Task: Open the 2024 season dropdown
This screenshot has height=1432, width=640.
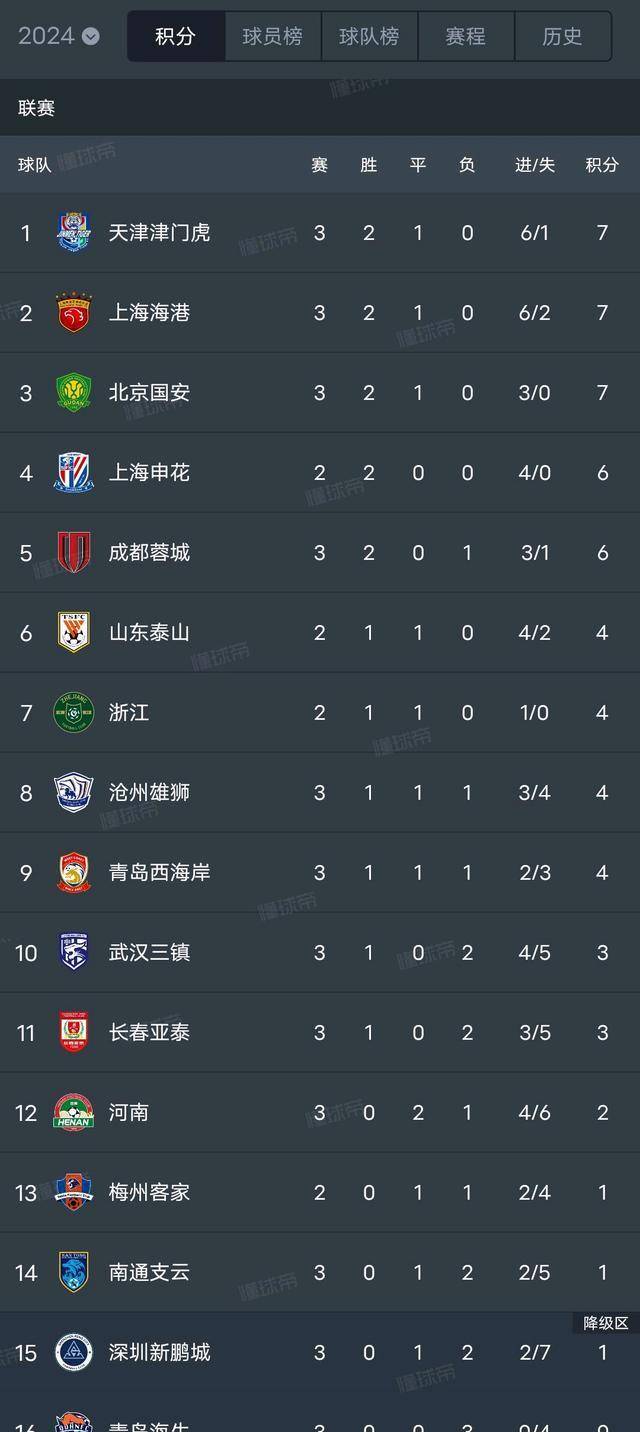Action: tap(58, 36)
